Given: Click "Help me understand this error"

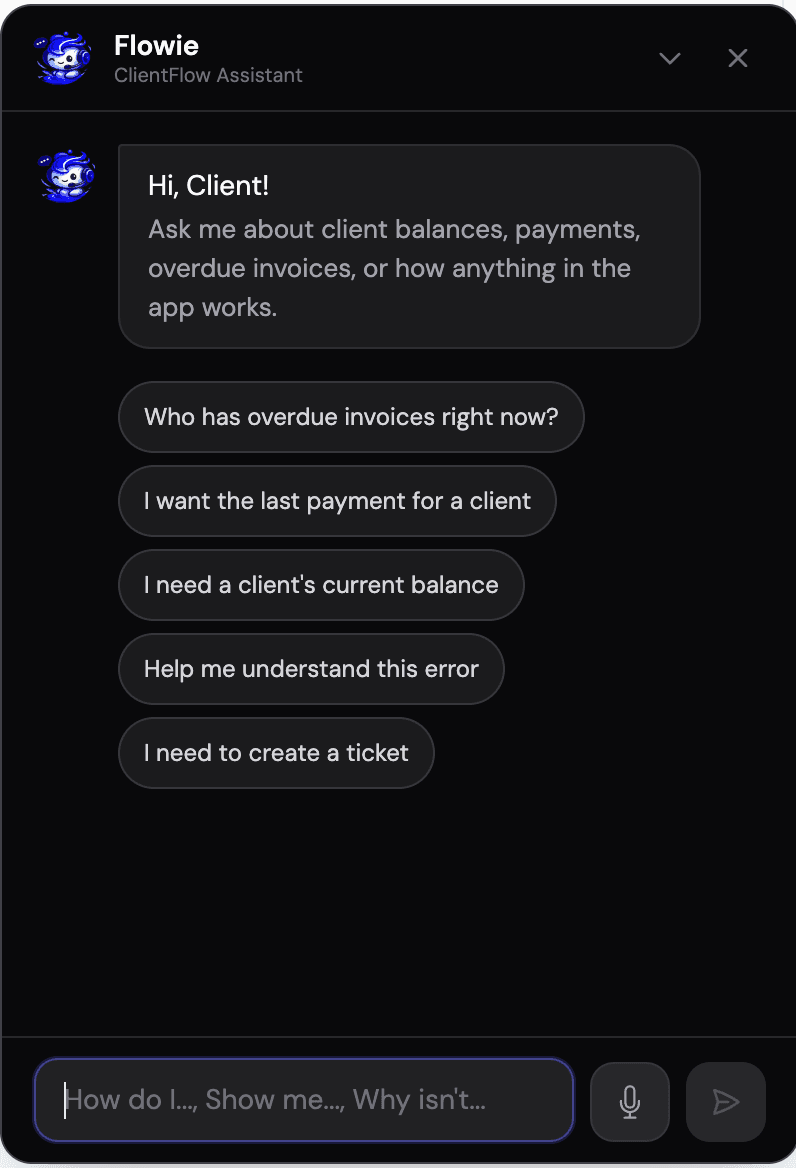Looking at the screenshot, I should (311, 669).
